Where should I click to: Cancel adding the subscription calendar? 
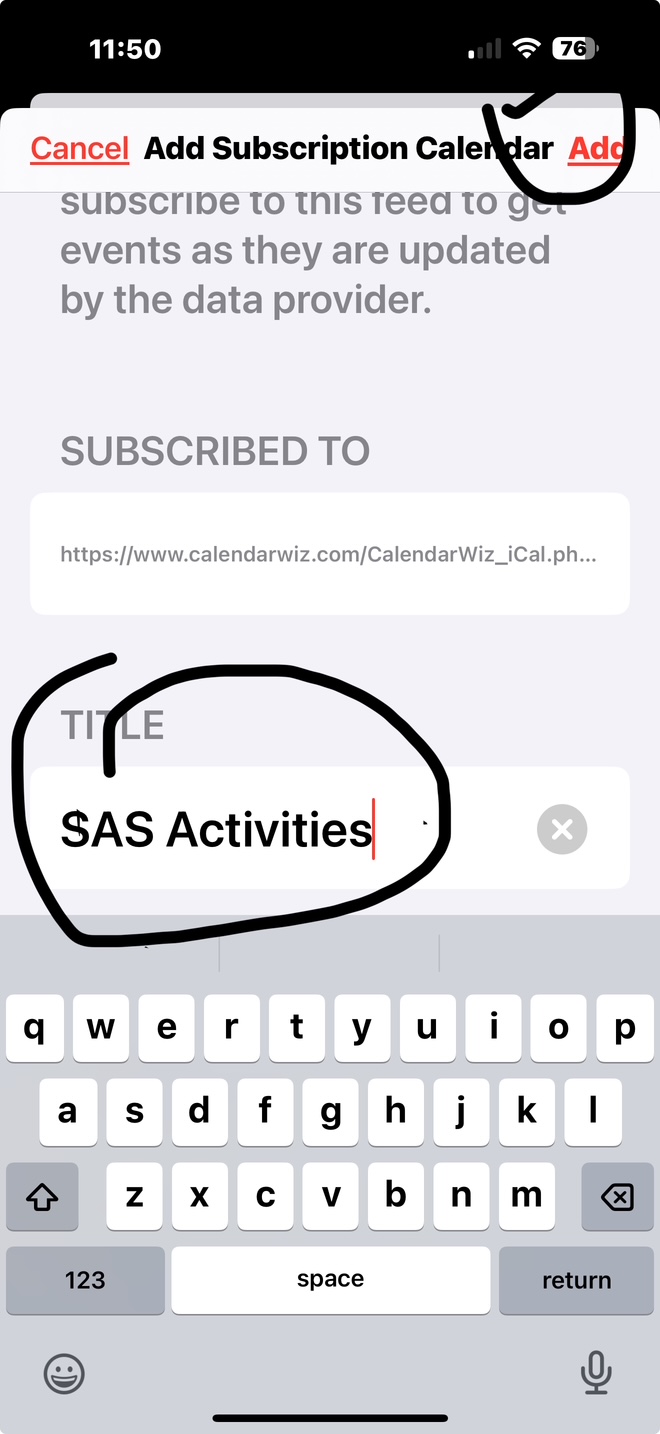(x=80, y=149)
